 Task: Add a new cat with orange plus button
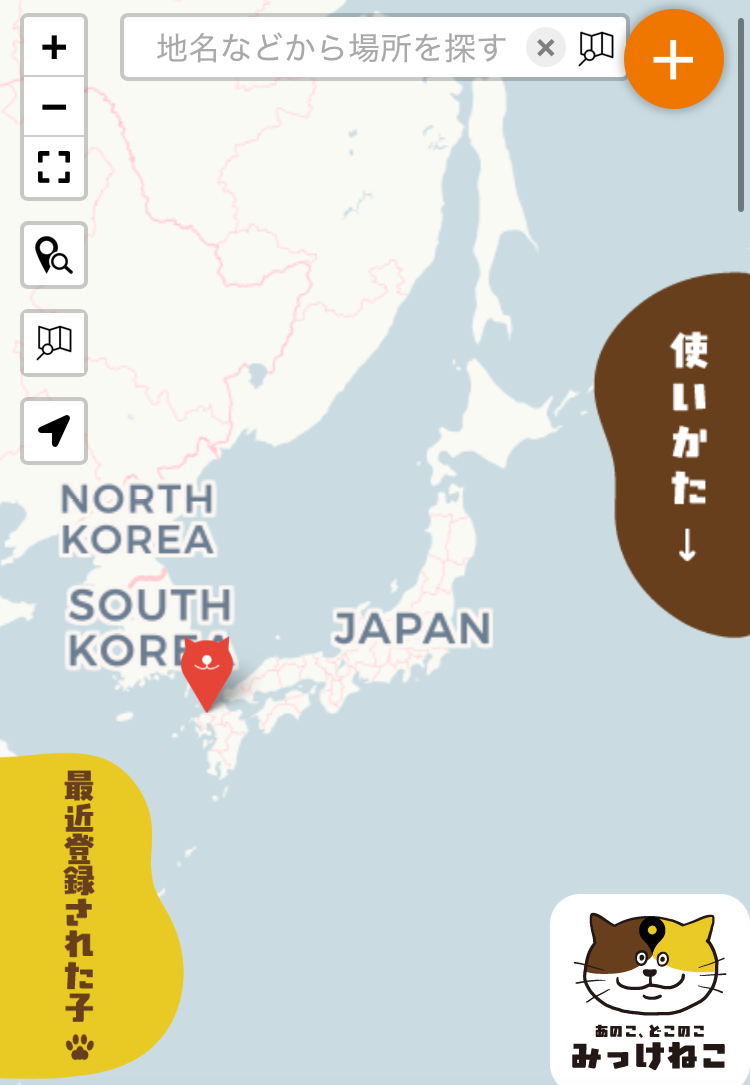[673, 60]
